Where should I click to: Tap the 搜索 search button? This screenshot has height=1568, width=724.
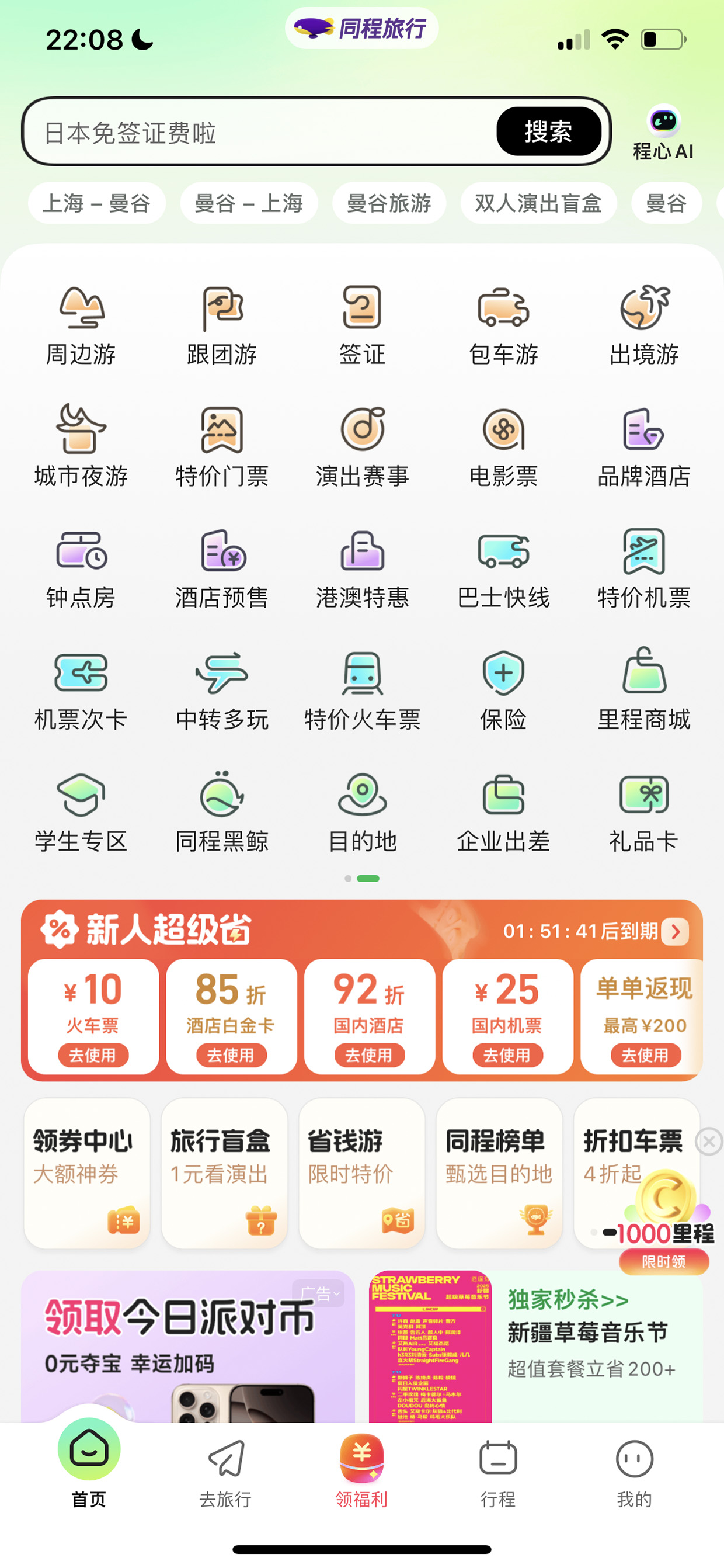[549, 131]
